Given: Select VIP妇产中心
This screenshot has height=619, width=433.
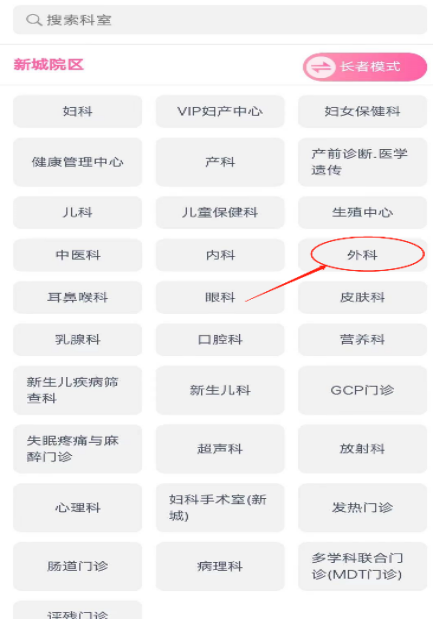Looking at the screenshot, I should pos(220,111).
